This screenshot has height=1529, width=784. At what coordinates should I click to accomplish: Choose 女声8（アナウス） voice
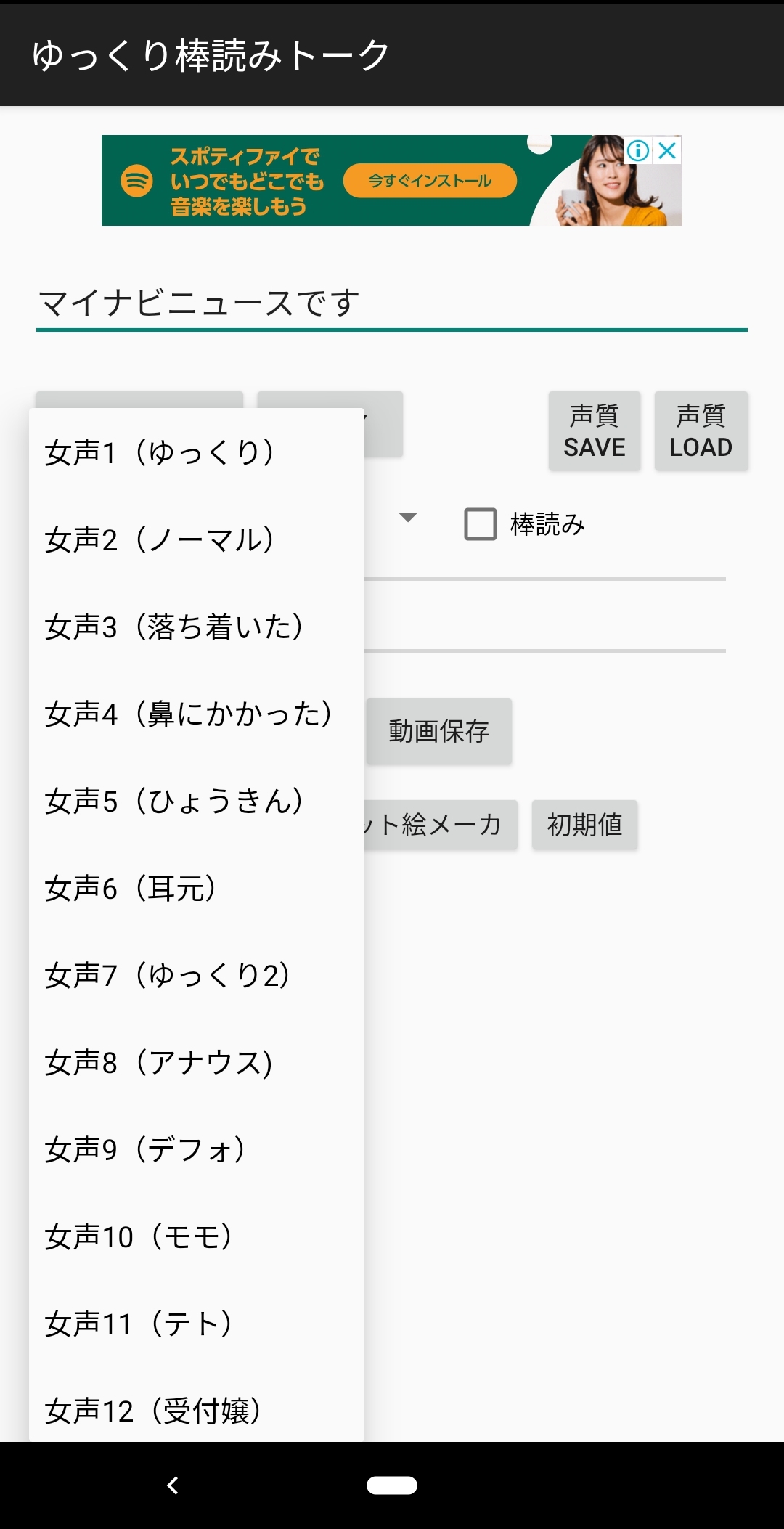pos(196,1062)
